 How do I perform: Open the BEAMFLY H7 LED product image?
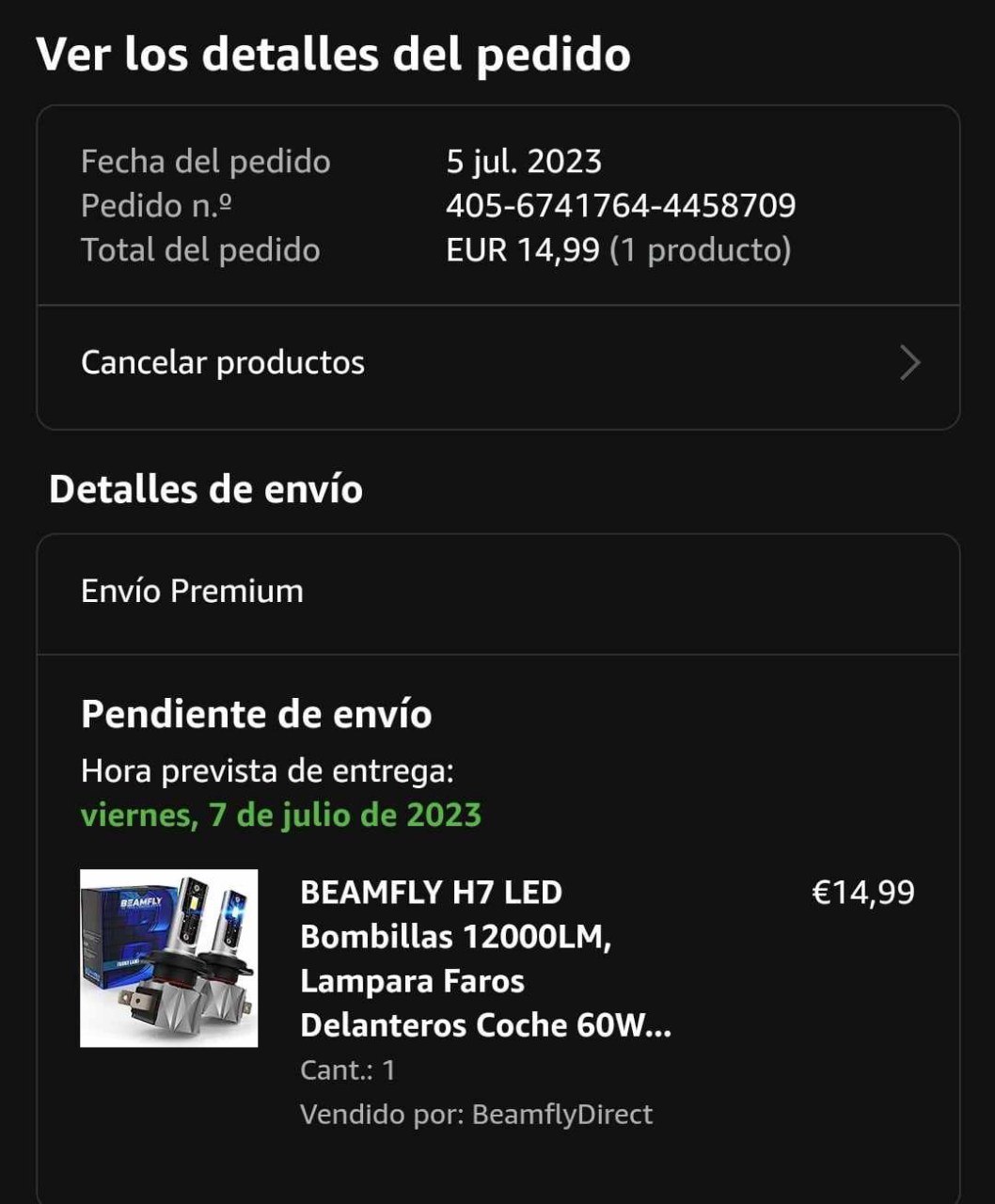tap(169, 958)
